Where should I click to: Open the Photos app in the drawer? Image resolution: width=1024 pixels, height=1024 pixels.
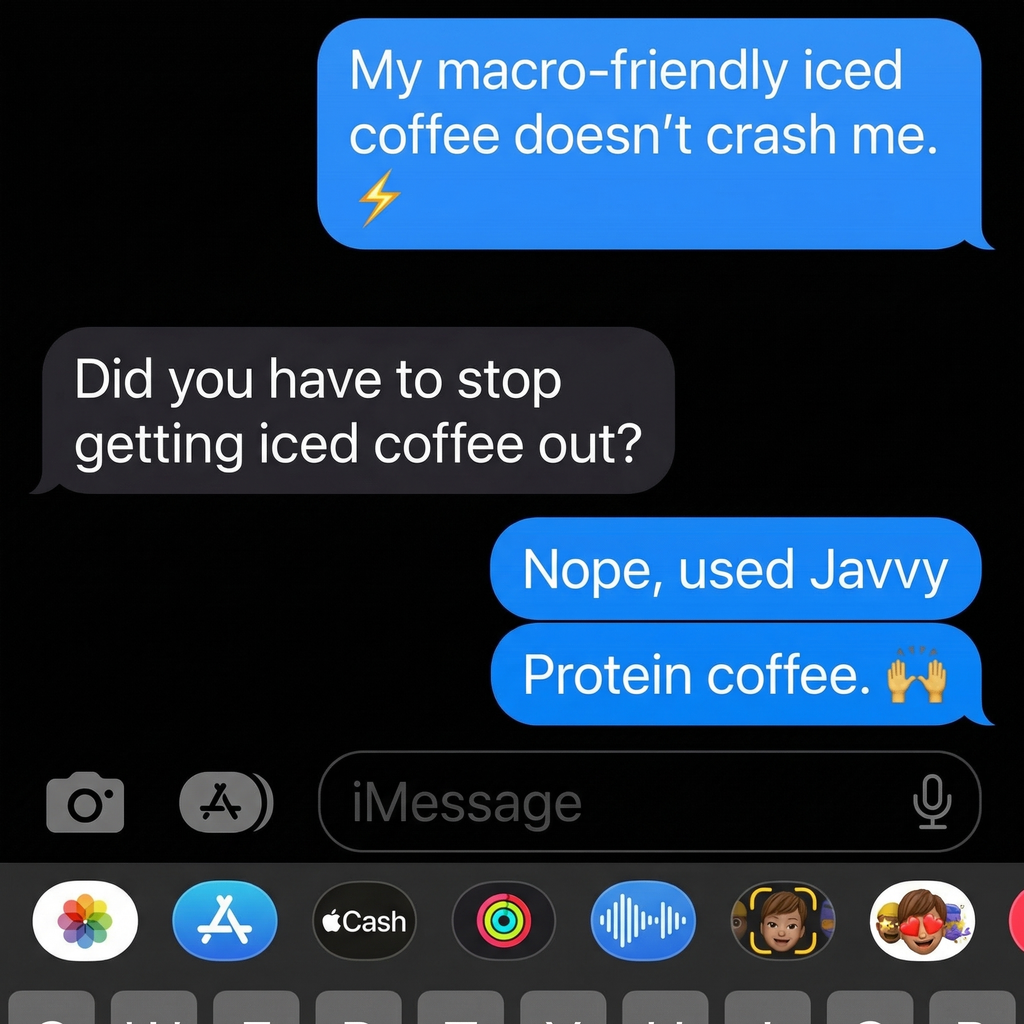(x=85, y=921)
